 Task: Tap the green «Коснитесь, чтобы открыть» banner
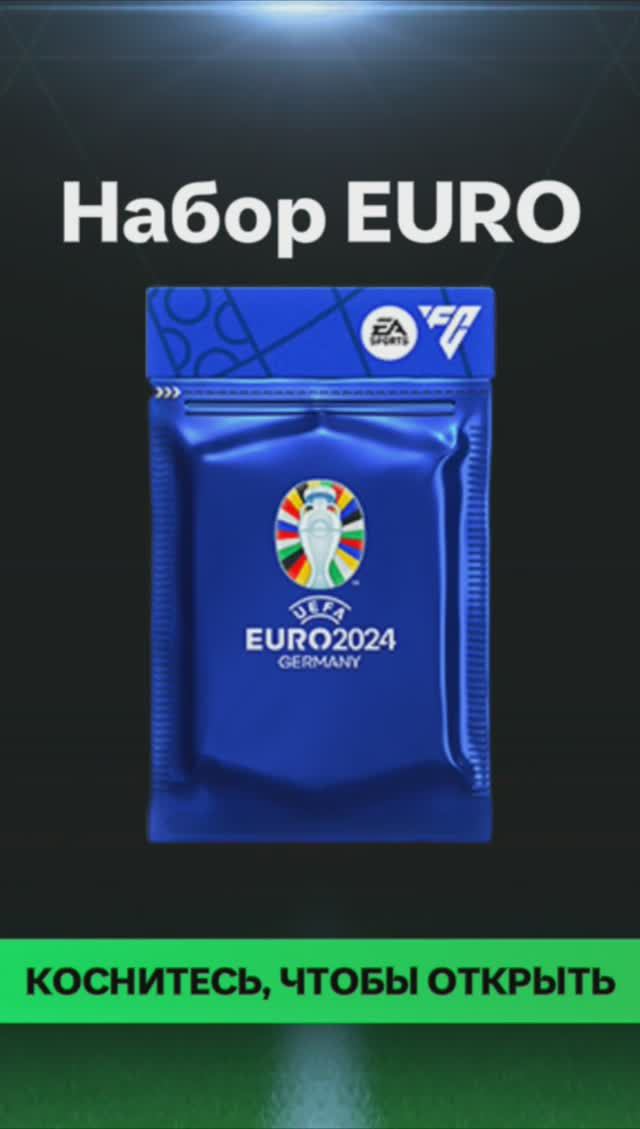point(320,981)
